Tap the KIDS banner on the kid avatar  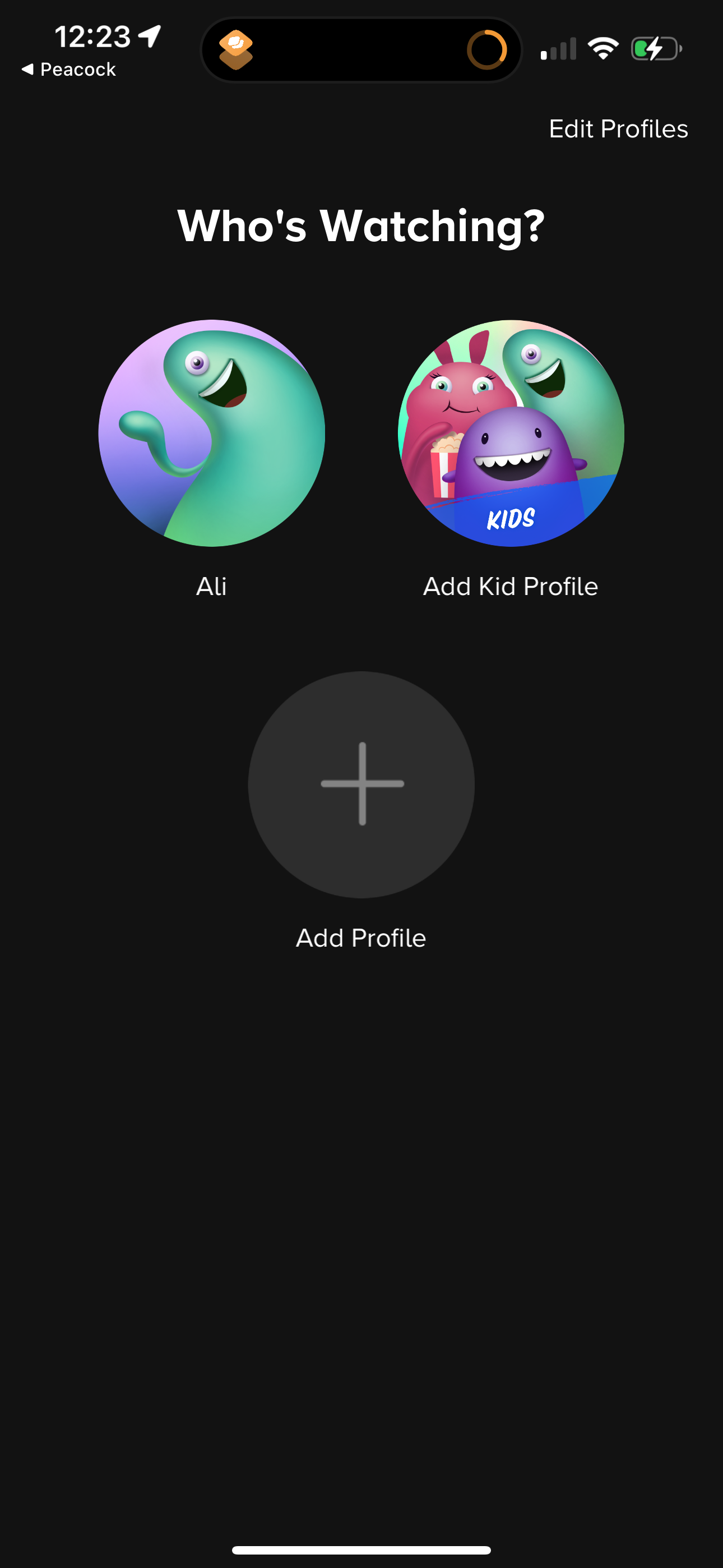coord(511,519)
